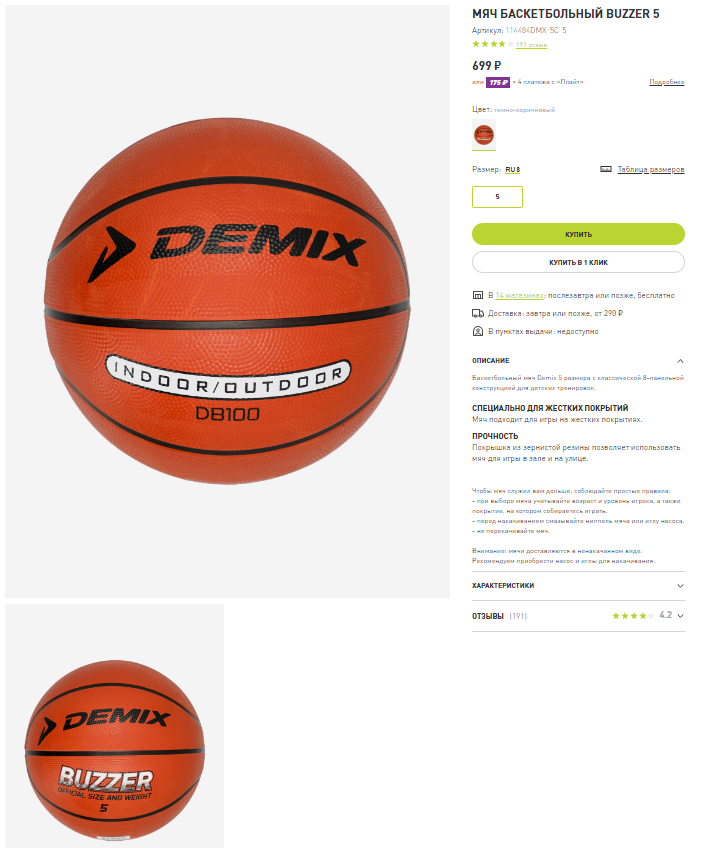Open the second photo showing the Buzzer logo
Screen dimensions: 718x848
point(114,727)
